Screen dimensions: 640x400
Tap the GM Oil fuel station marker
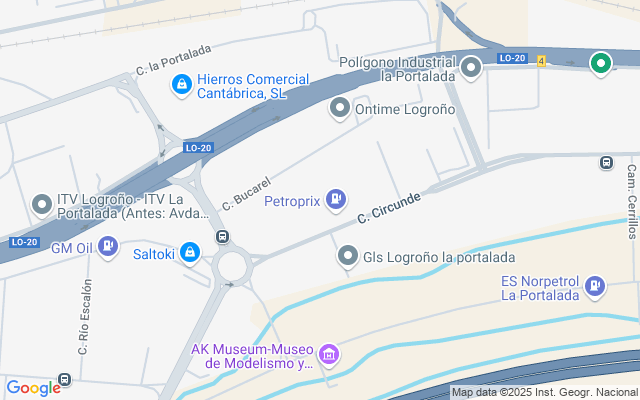[109, 246]
